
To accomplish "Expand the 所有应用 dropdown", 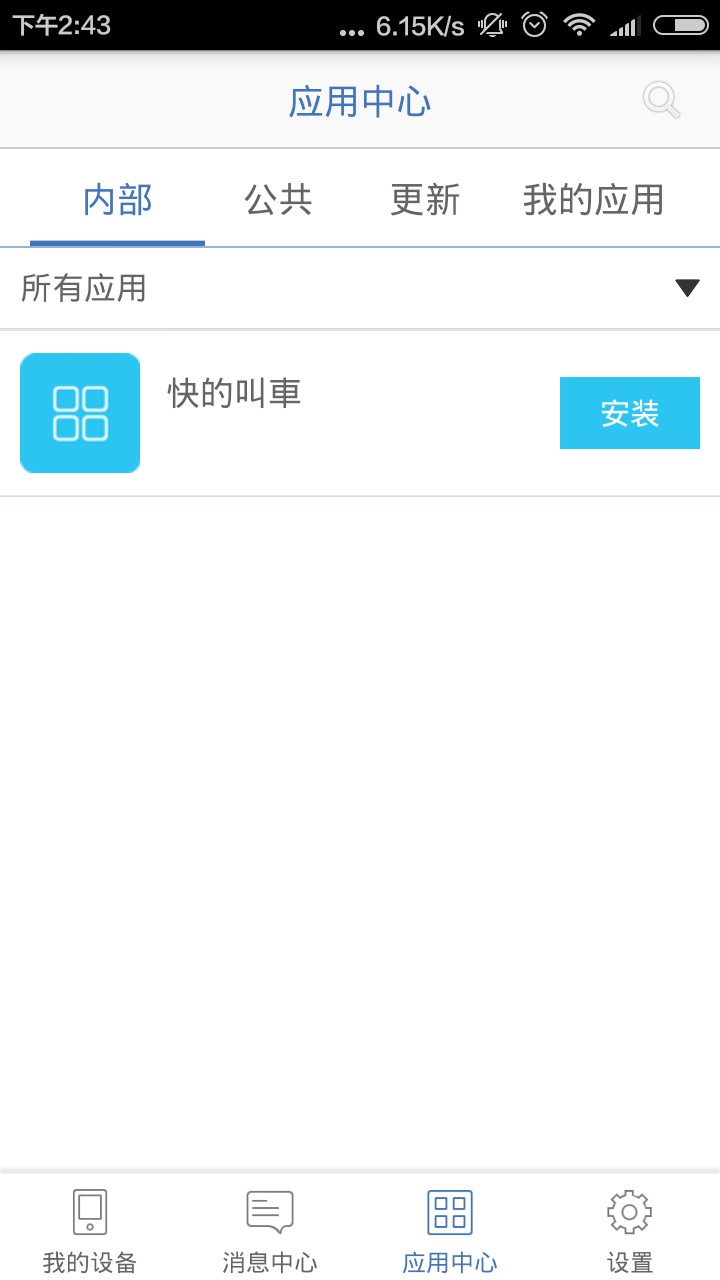I will 360,288.
